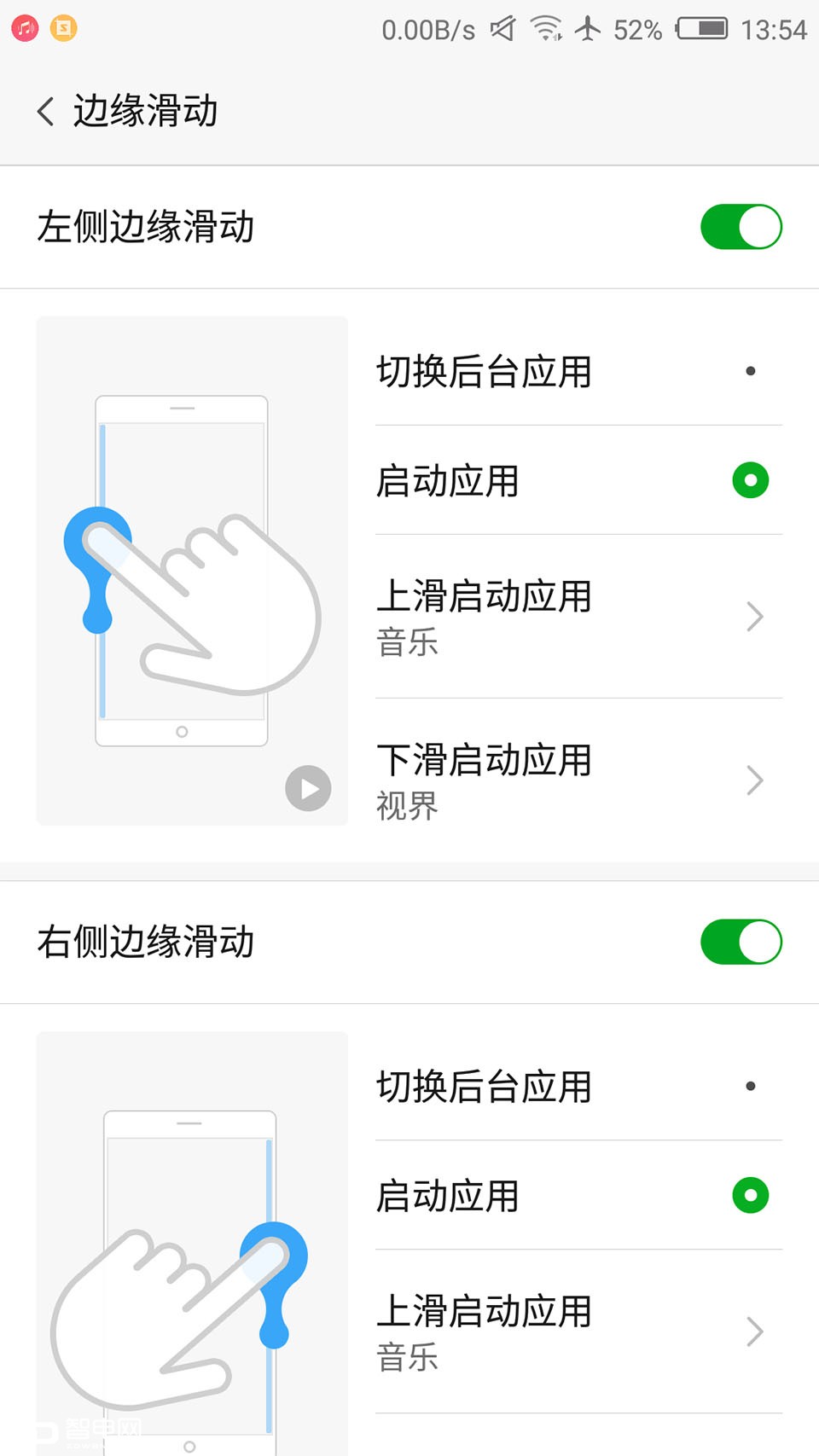819x1456 pixels.
Task: Select 启动应用 under 右侧边缘滑动
Action: (x=578, y=1196)
